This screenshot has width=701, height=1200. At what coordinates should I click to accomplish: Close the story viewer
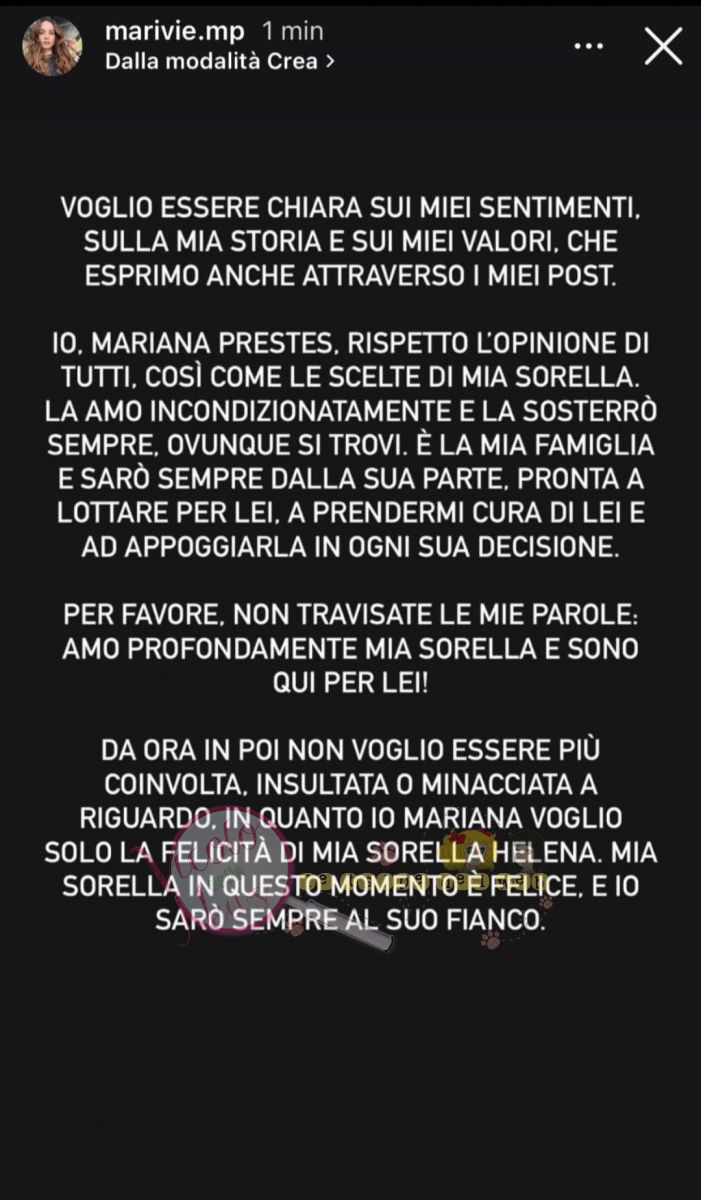pyautogui.click(x=662, y=46)
